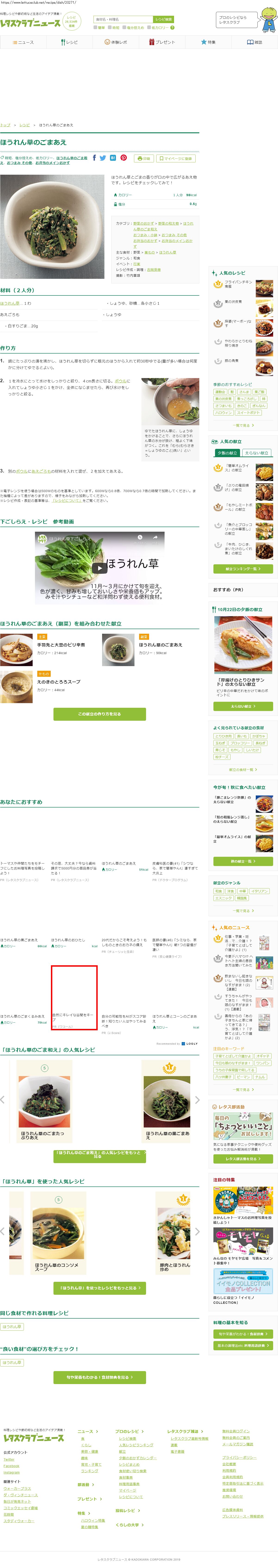Tap the レシピ検索 search button
The height and width of the screenshot is (1568, 278).
[163, 19]
